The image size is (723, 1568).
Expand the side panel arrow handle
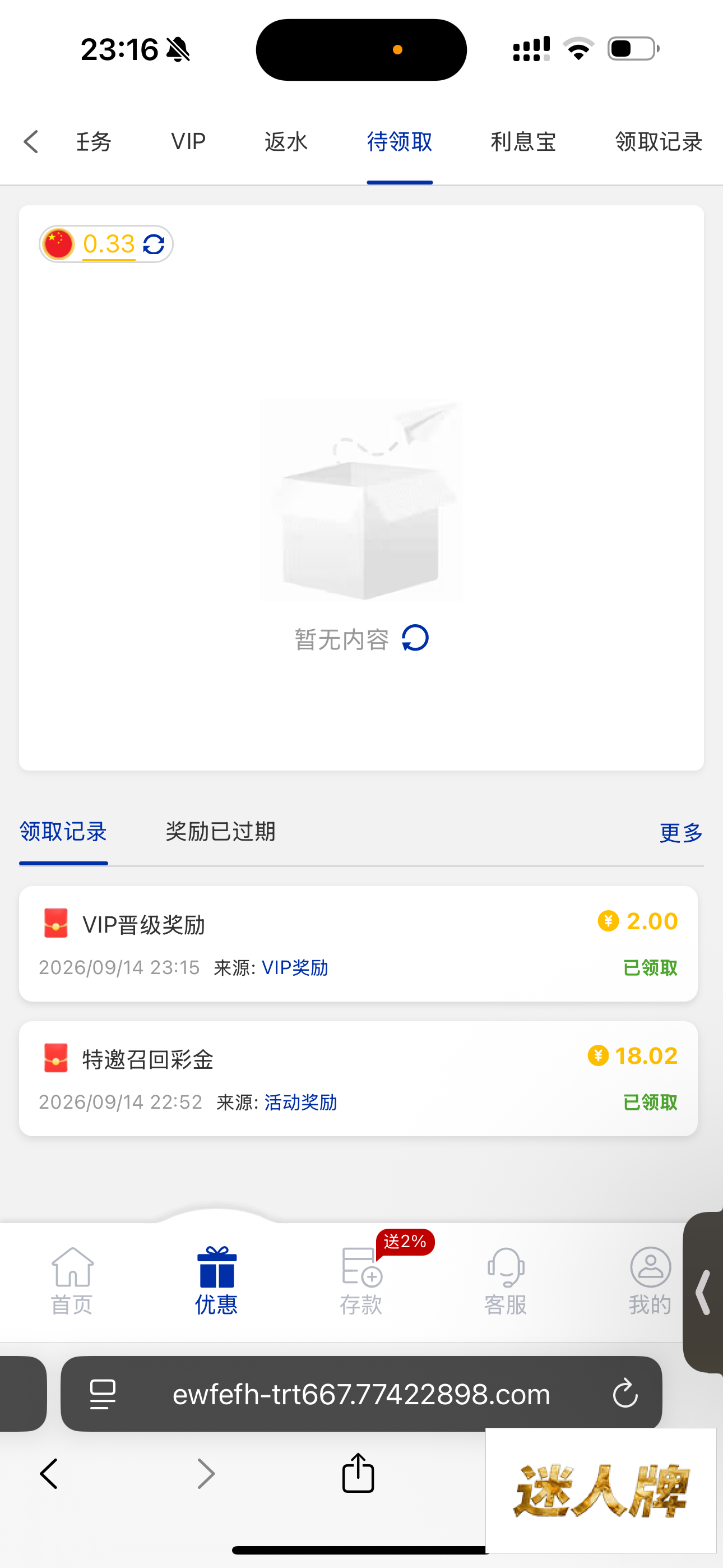(703, 1292)
